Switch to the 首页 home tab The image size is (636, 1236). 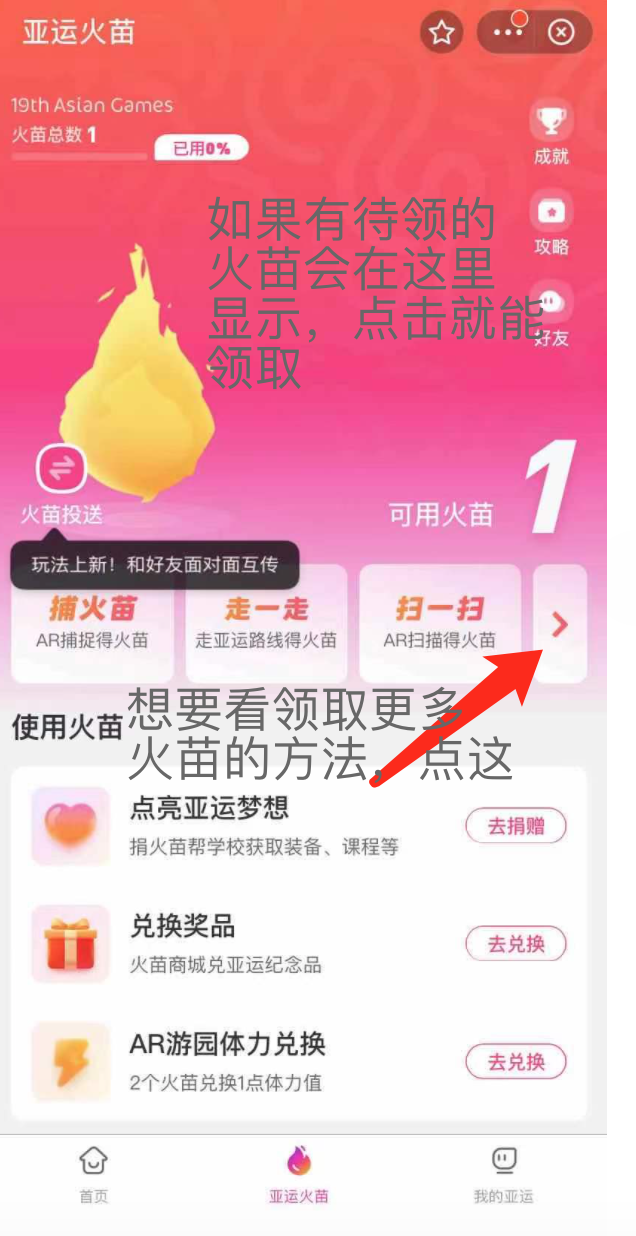[x=94, y=1174]
